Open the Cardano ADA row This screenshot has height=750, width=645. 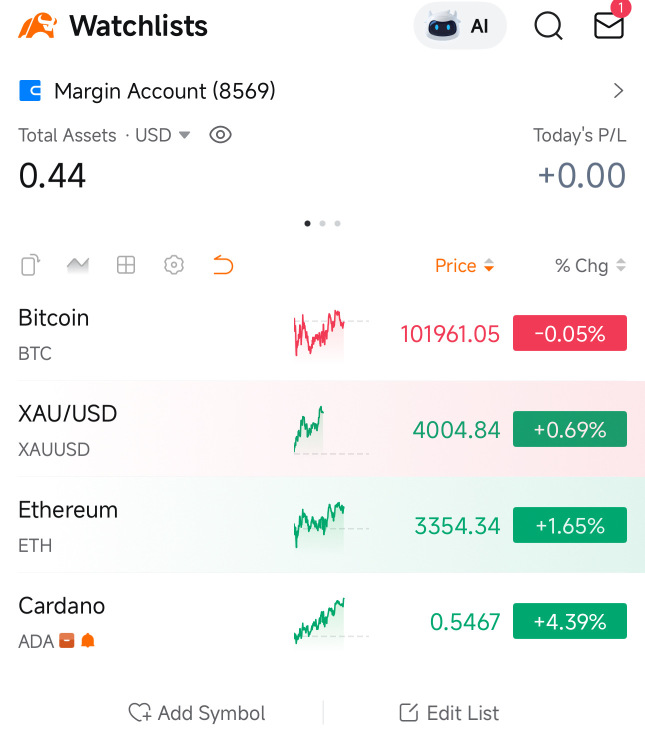point(150,622)
